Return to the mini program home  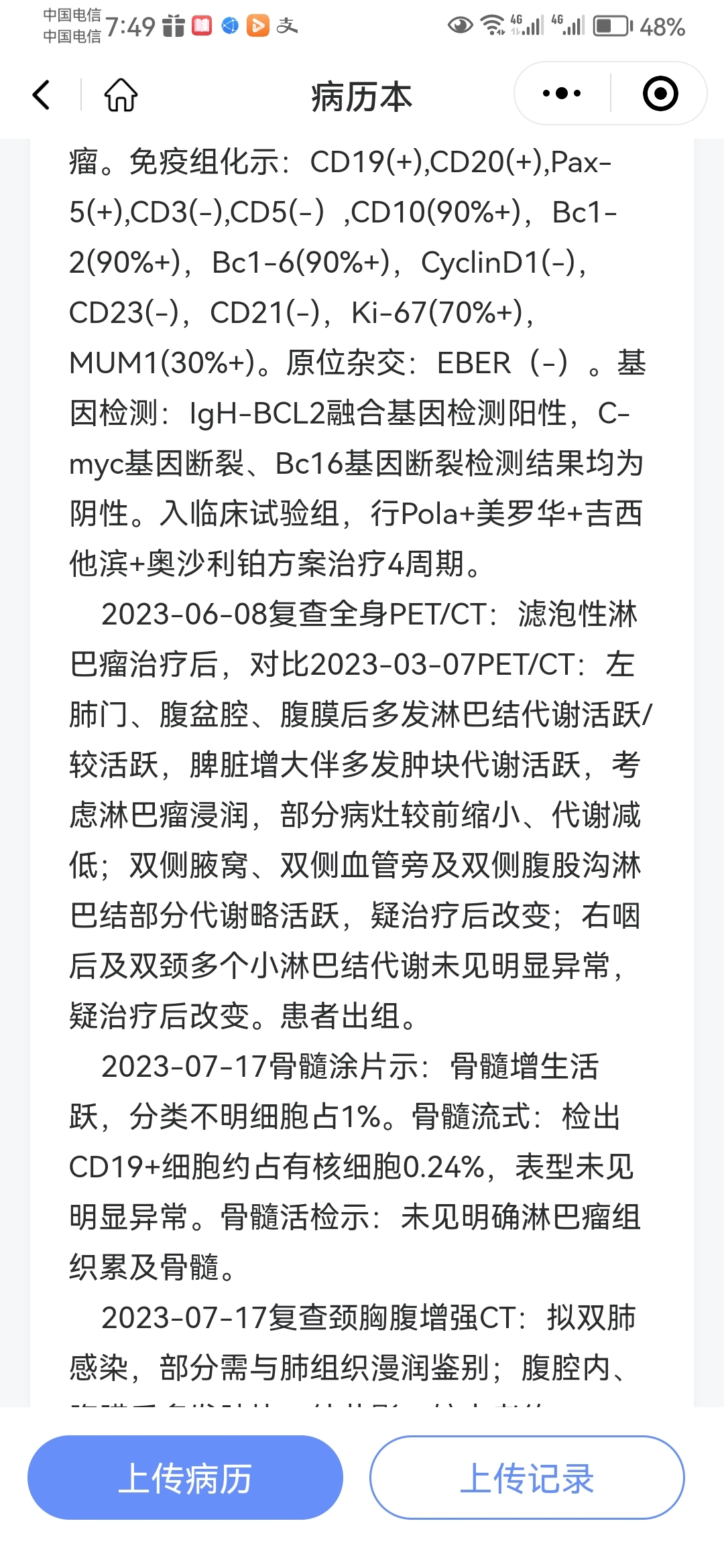121,94
